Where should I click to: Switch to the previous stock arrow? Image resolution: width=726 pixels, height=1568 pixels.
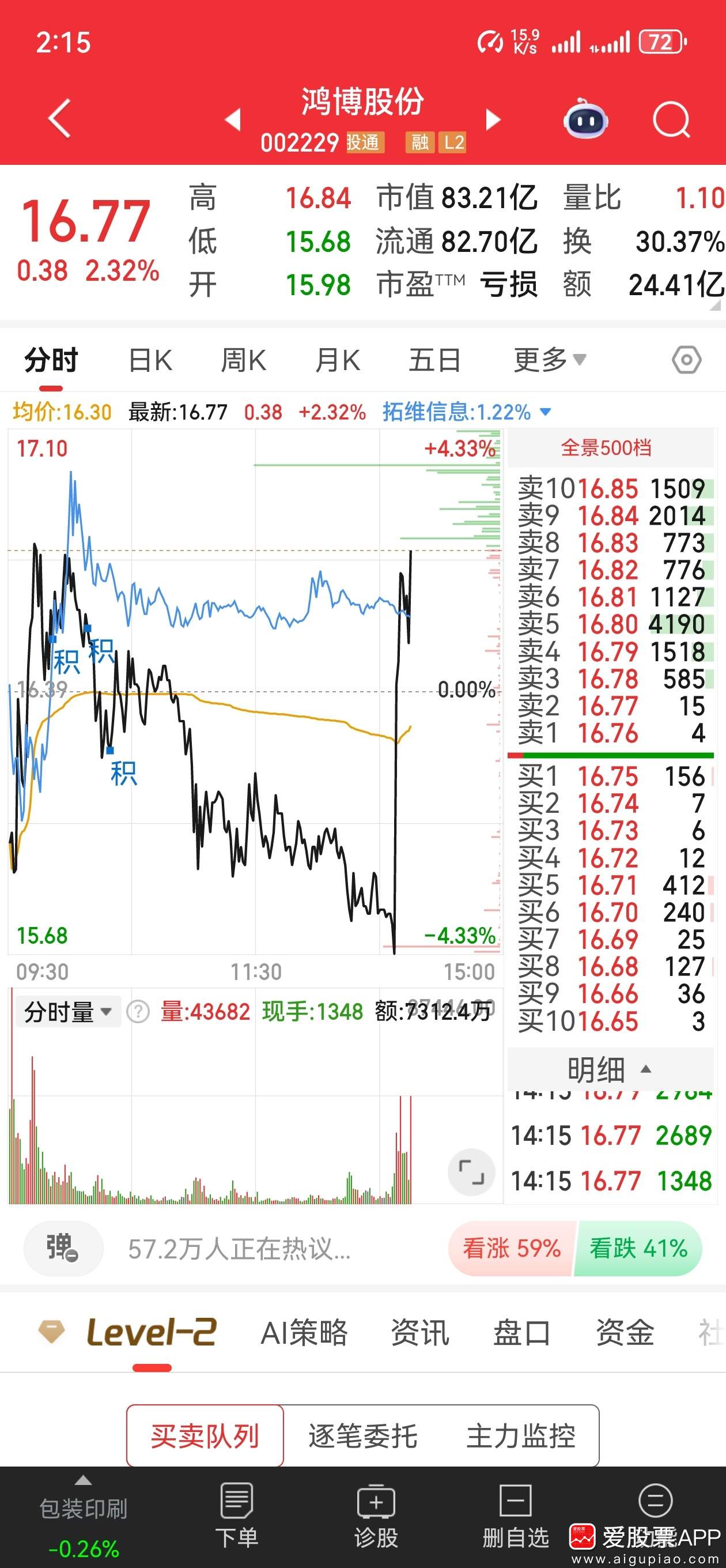point(233,119)
